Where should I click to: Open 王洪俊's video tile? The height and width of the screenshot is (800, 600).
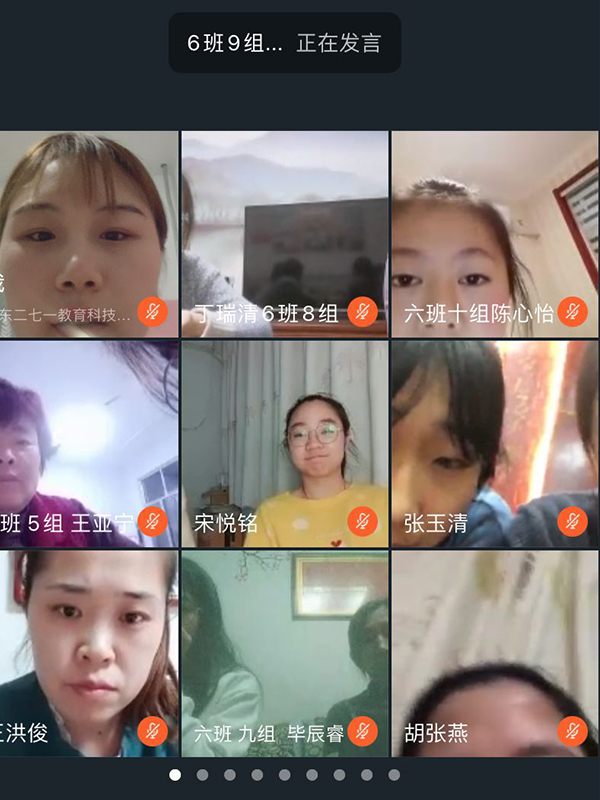tap(88, 654)
